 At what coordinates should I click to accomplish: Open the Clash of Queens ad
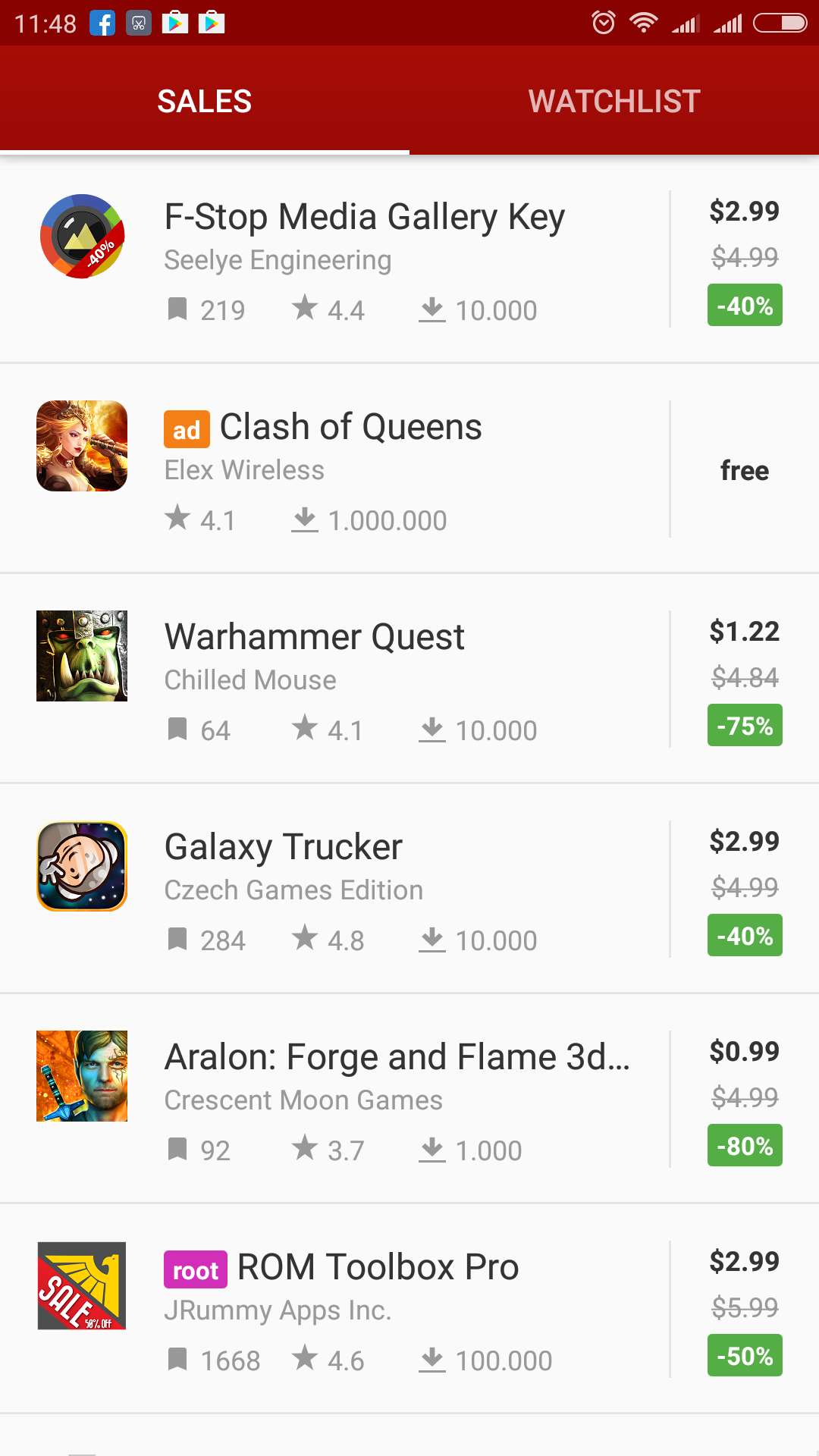tap(409, 469)
